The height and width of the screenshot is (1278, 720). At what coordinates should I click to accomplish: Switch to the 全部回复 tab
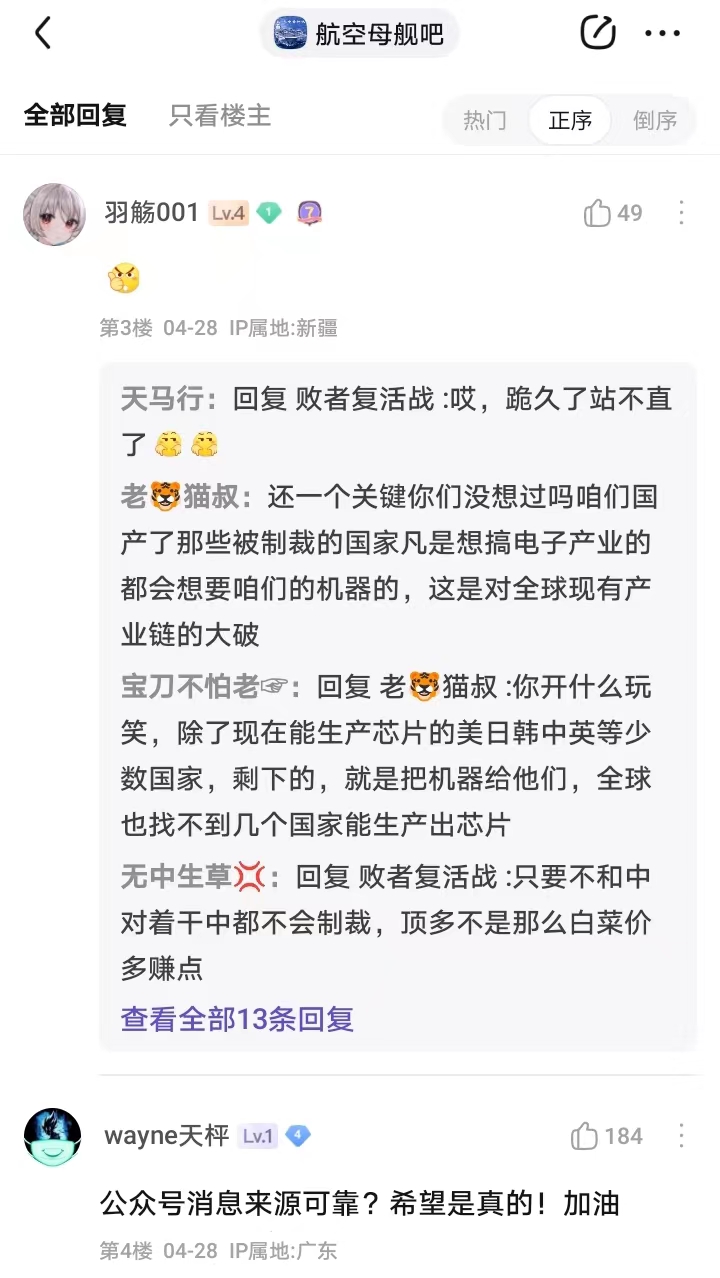click(x=75, y=116)
